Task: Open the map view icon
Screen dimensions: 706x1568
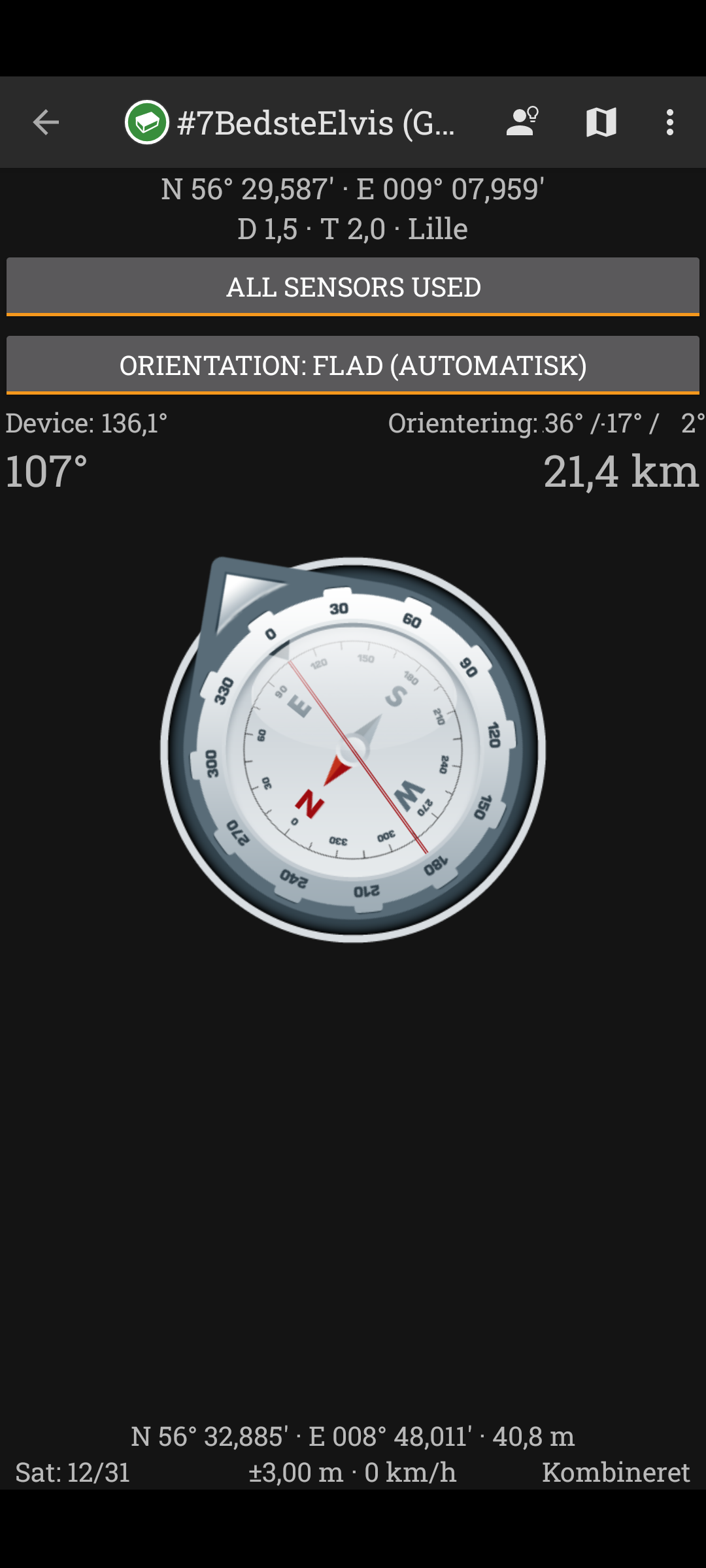Action: click(601, 122)
